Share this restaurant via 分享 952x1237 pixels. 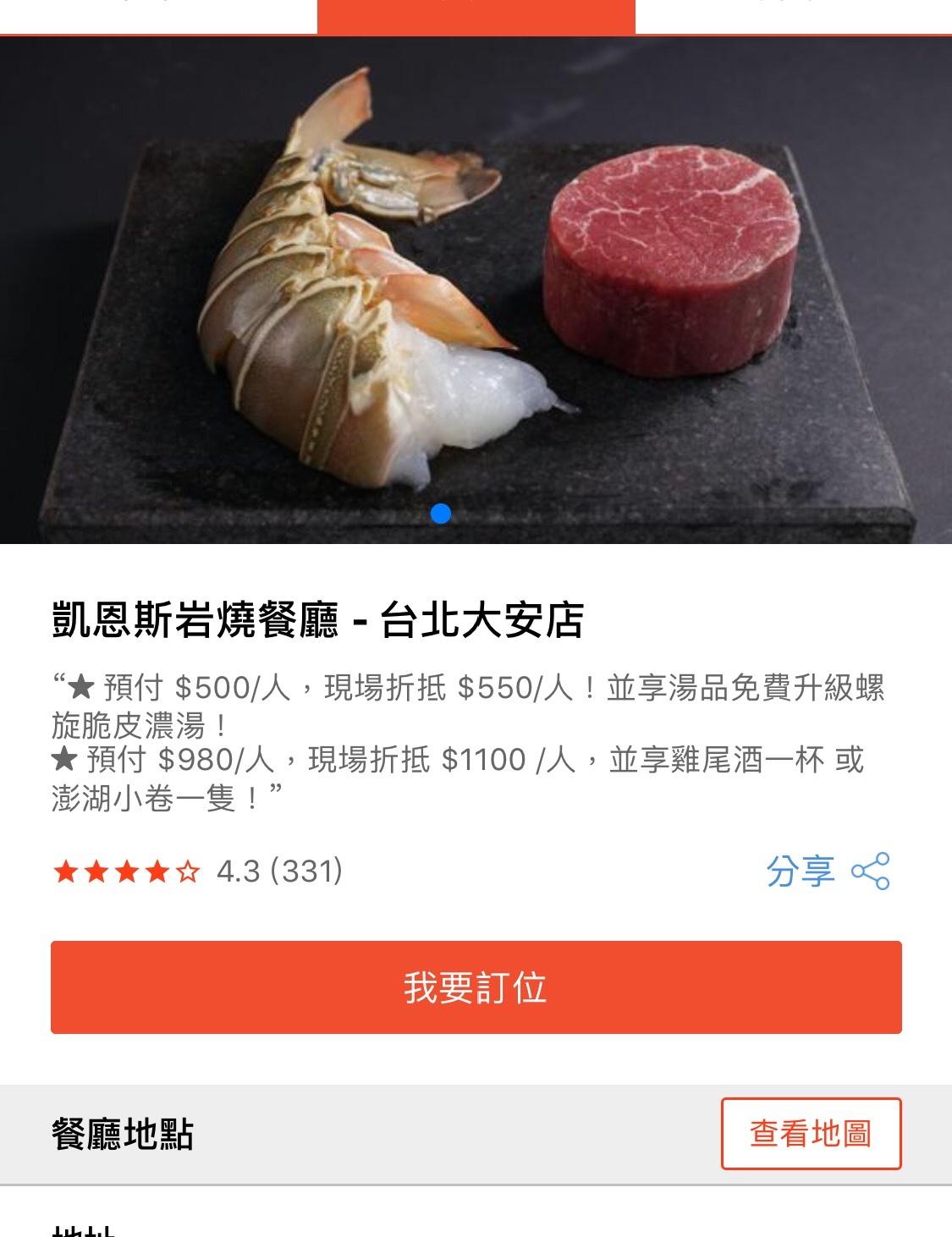pos(827,871)
